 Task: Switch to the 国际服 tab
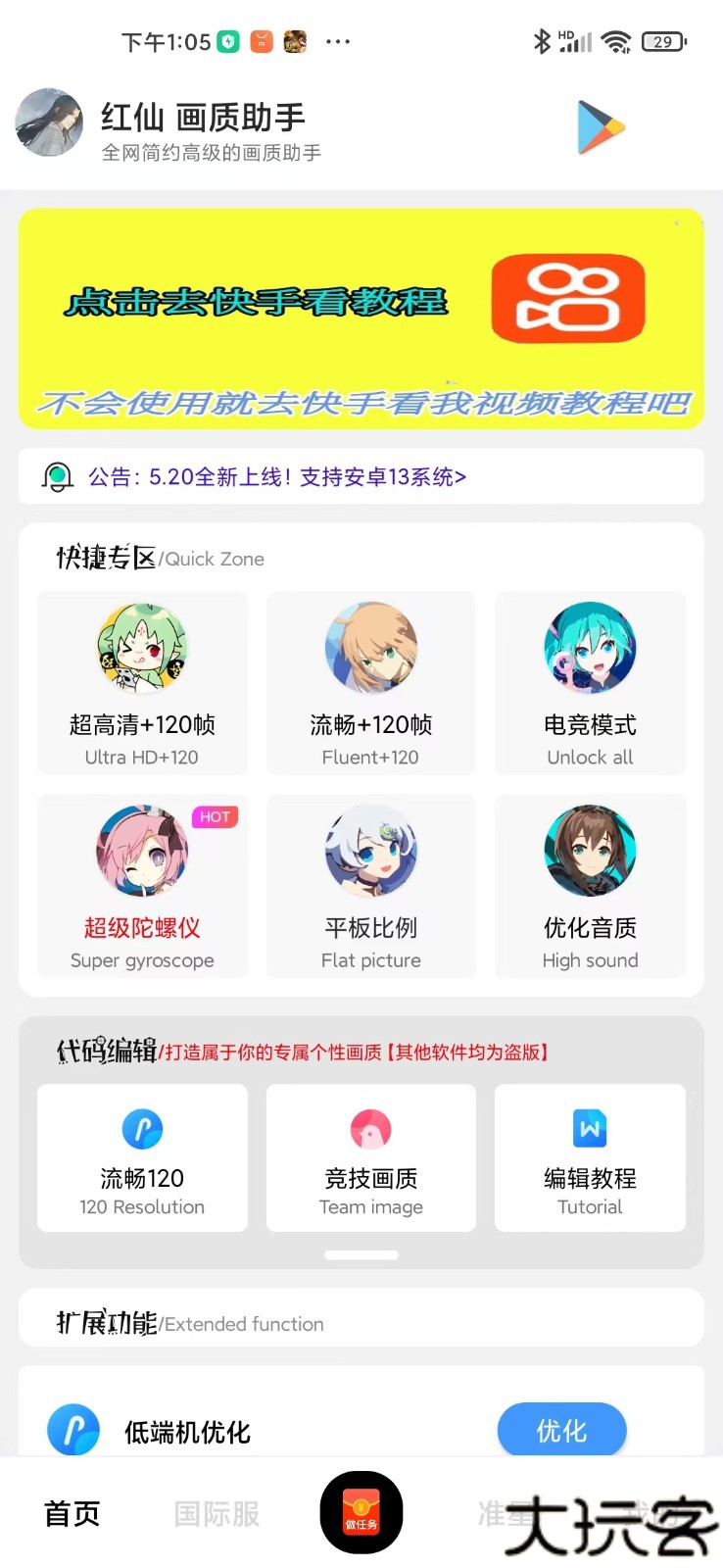click(x=217, y=1512)
